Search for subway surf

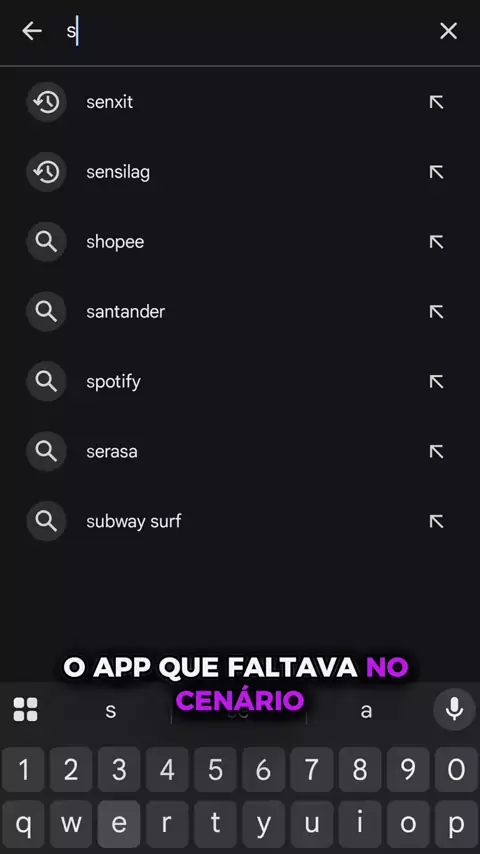[x=240, y=521]
